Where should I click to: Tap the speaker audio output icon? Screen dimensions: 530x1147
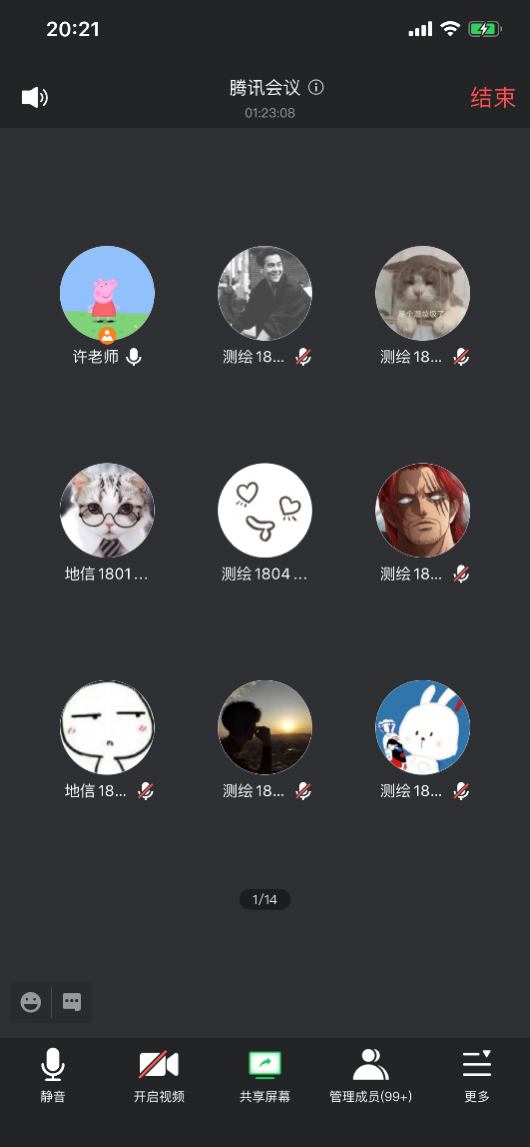(34, 97)
